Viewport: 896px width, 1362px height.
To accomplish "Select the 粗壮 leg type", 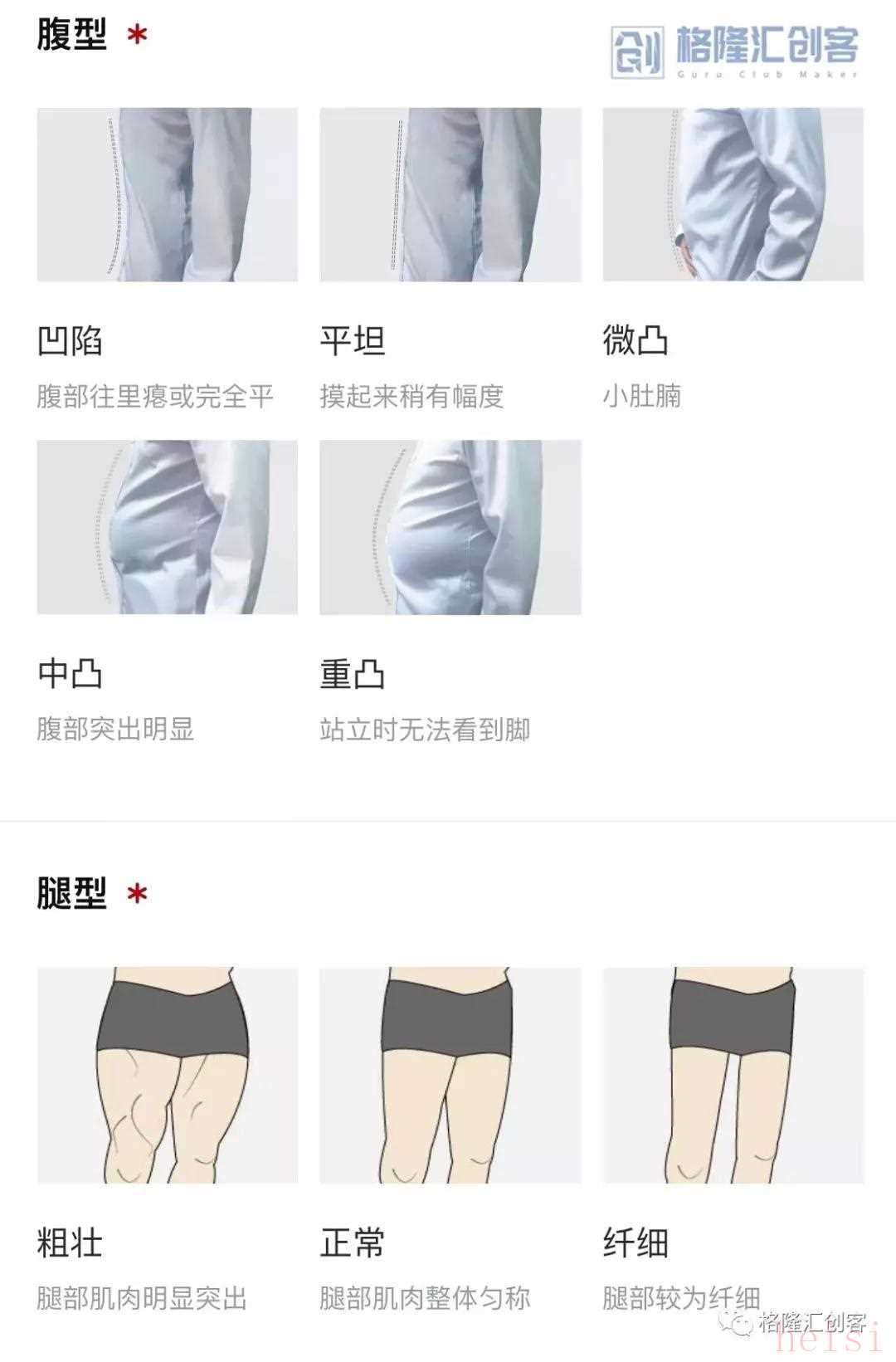I will 167,1075.
